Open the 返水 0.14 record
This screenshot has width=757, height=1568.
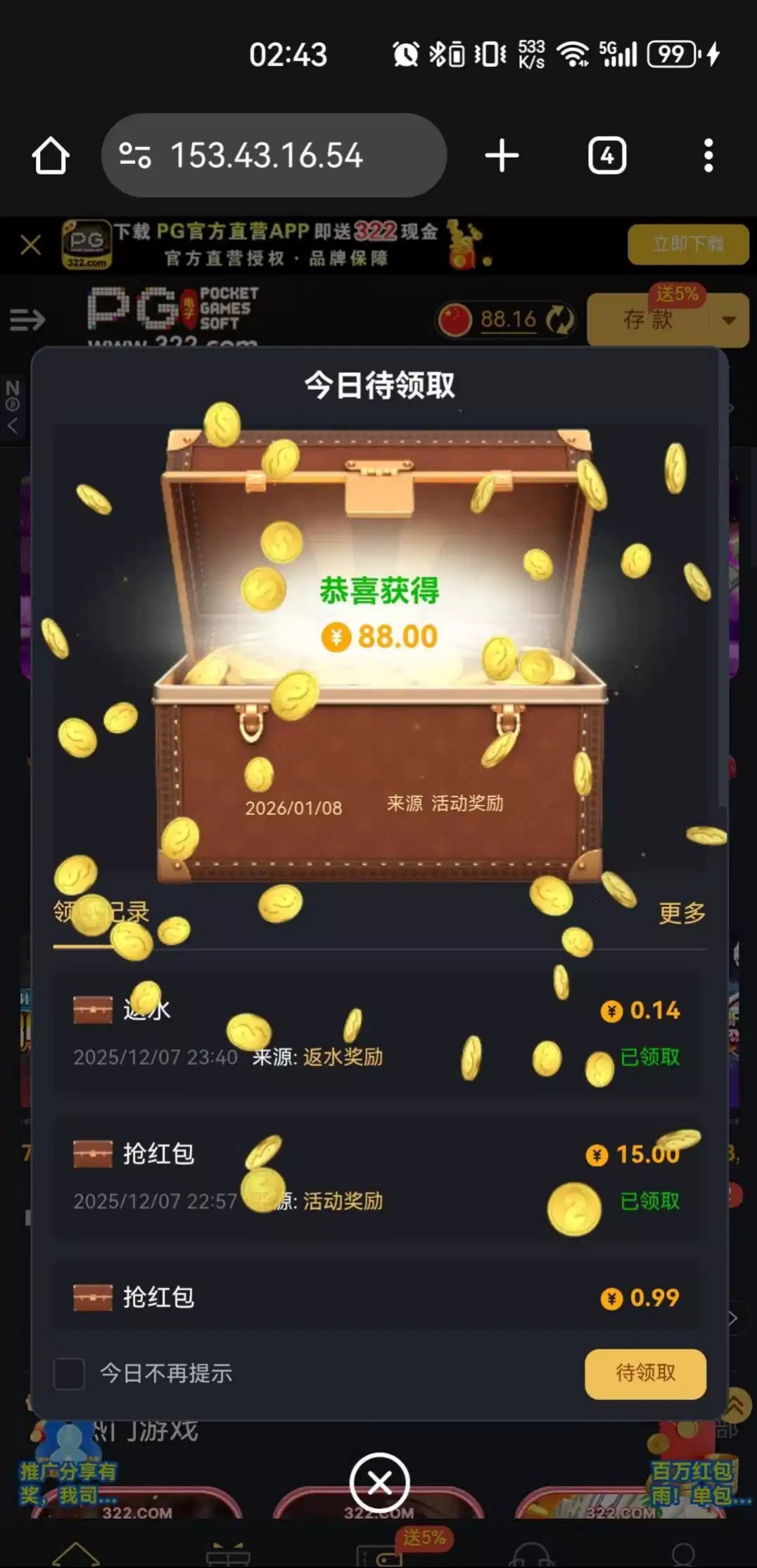(378, 1032)
